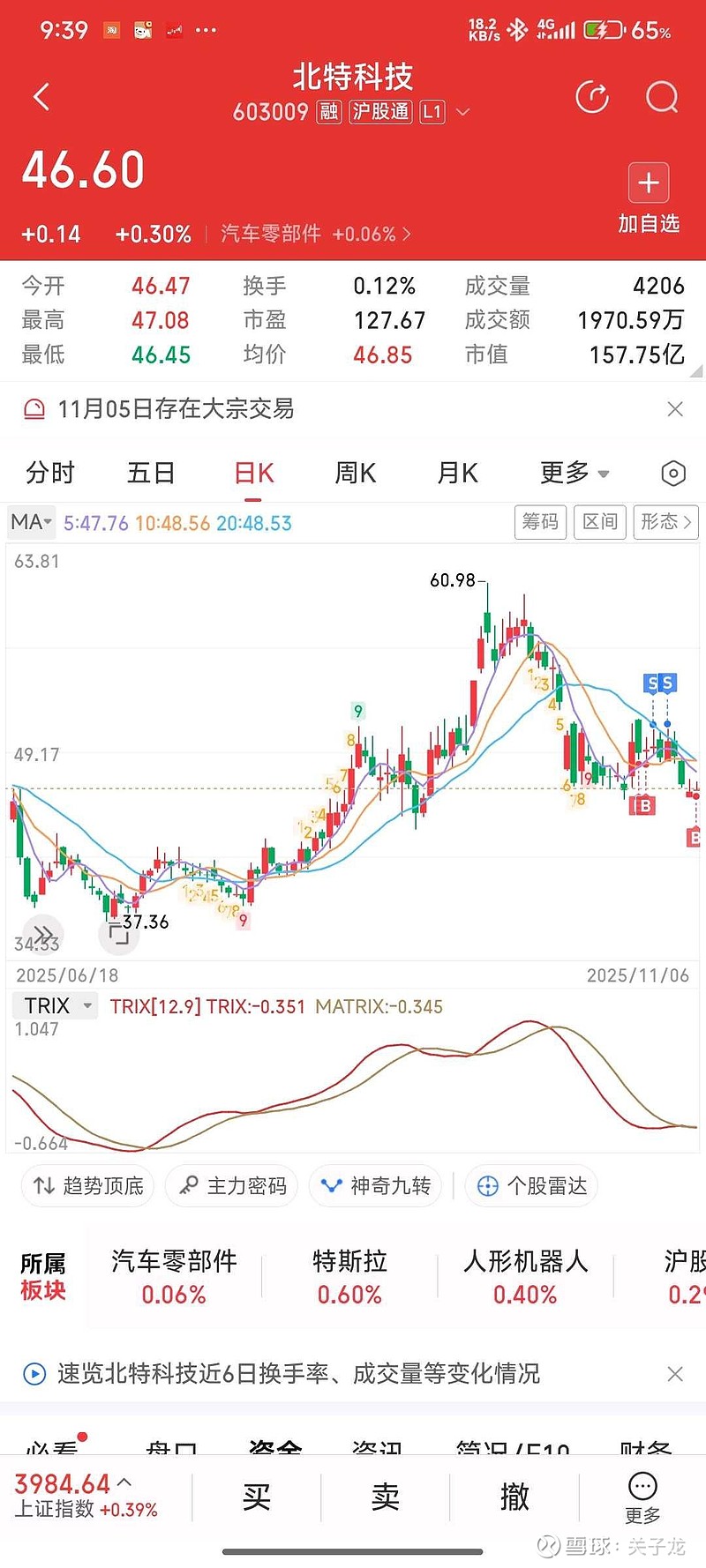Open stock search magnifier
706x1568 pixels.
662,96
